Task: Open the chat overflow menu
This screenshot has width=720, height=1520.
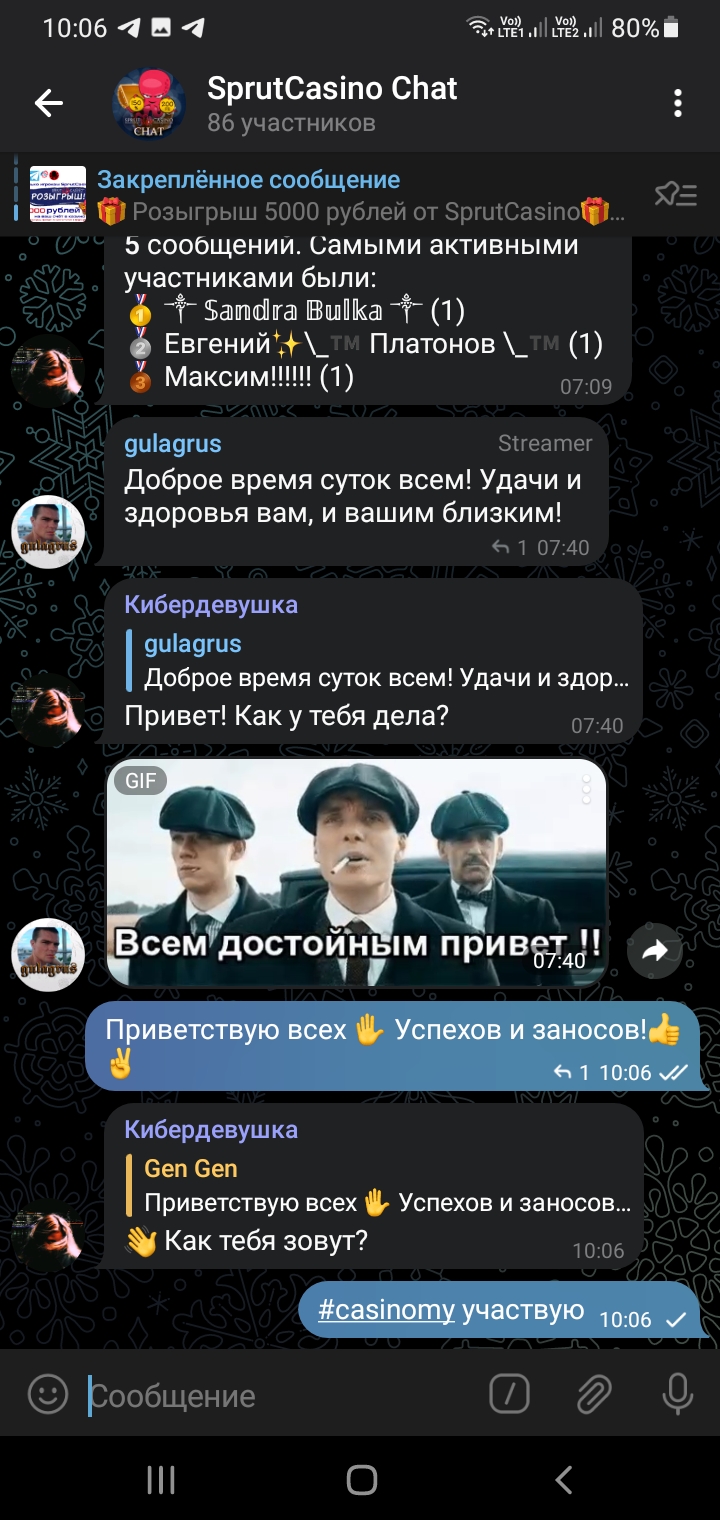Action: 677,103
